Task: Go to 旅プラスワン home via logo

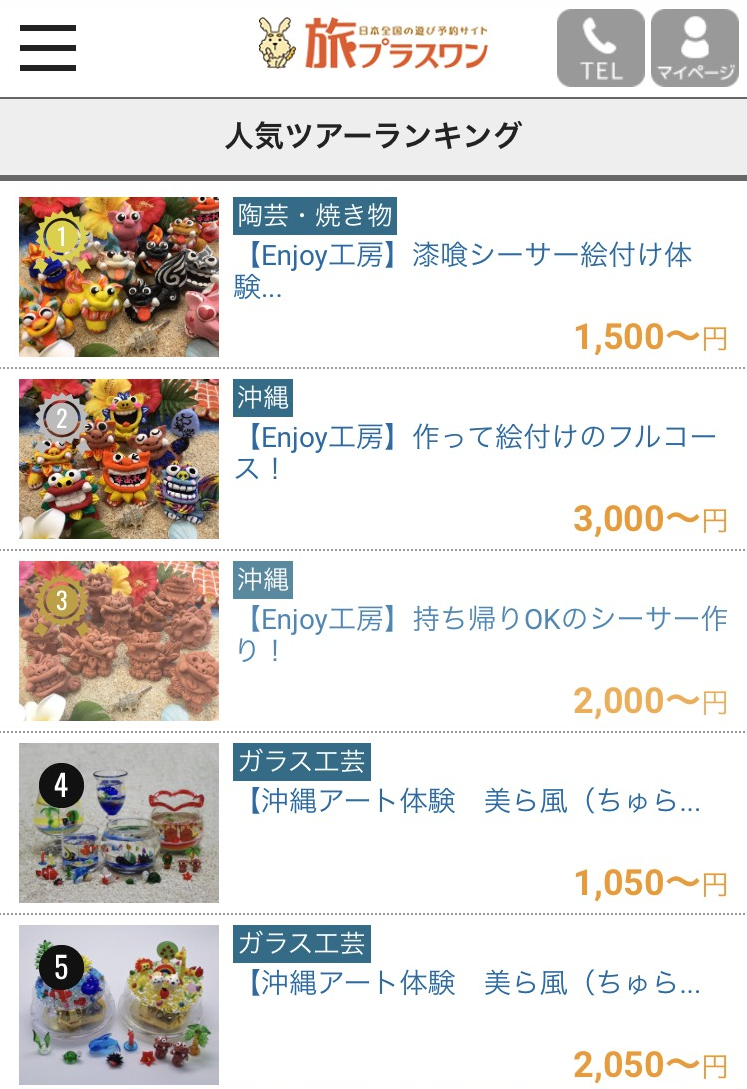Action: [x=372, y=43]
